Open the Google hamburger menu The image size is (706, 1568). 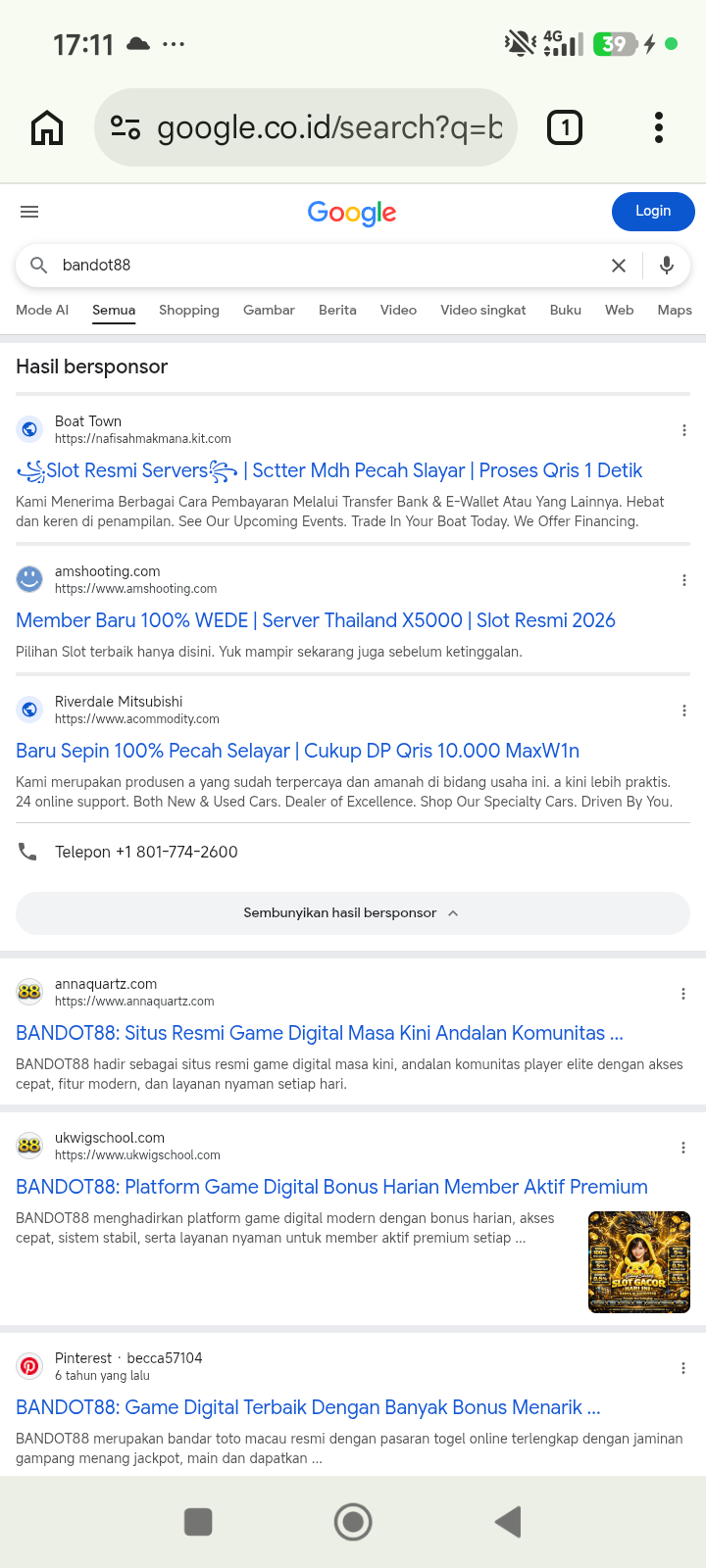tap(29, 212)
